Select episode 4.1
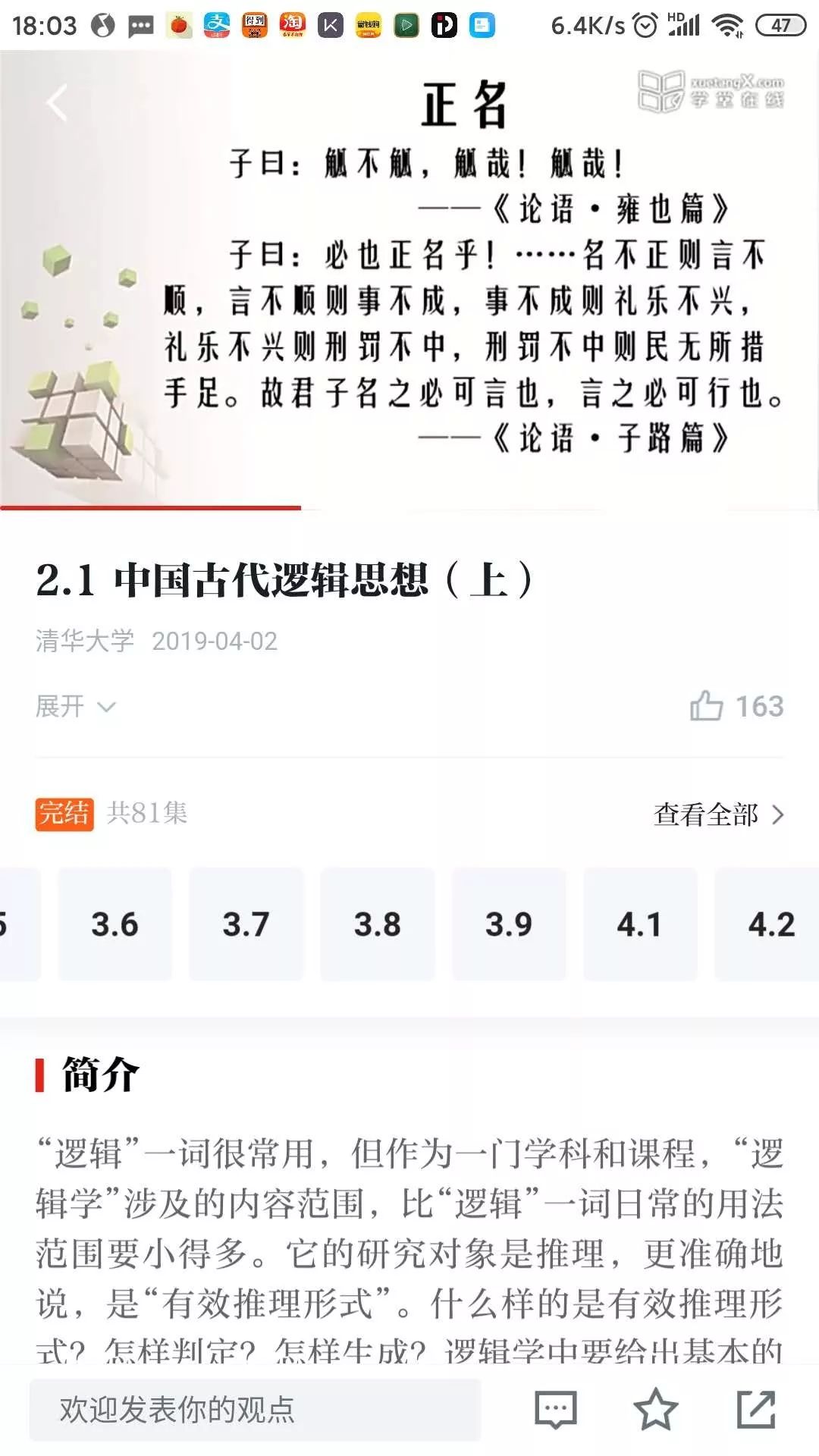This screenshot has width=819, height=1456. (639, 924)
